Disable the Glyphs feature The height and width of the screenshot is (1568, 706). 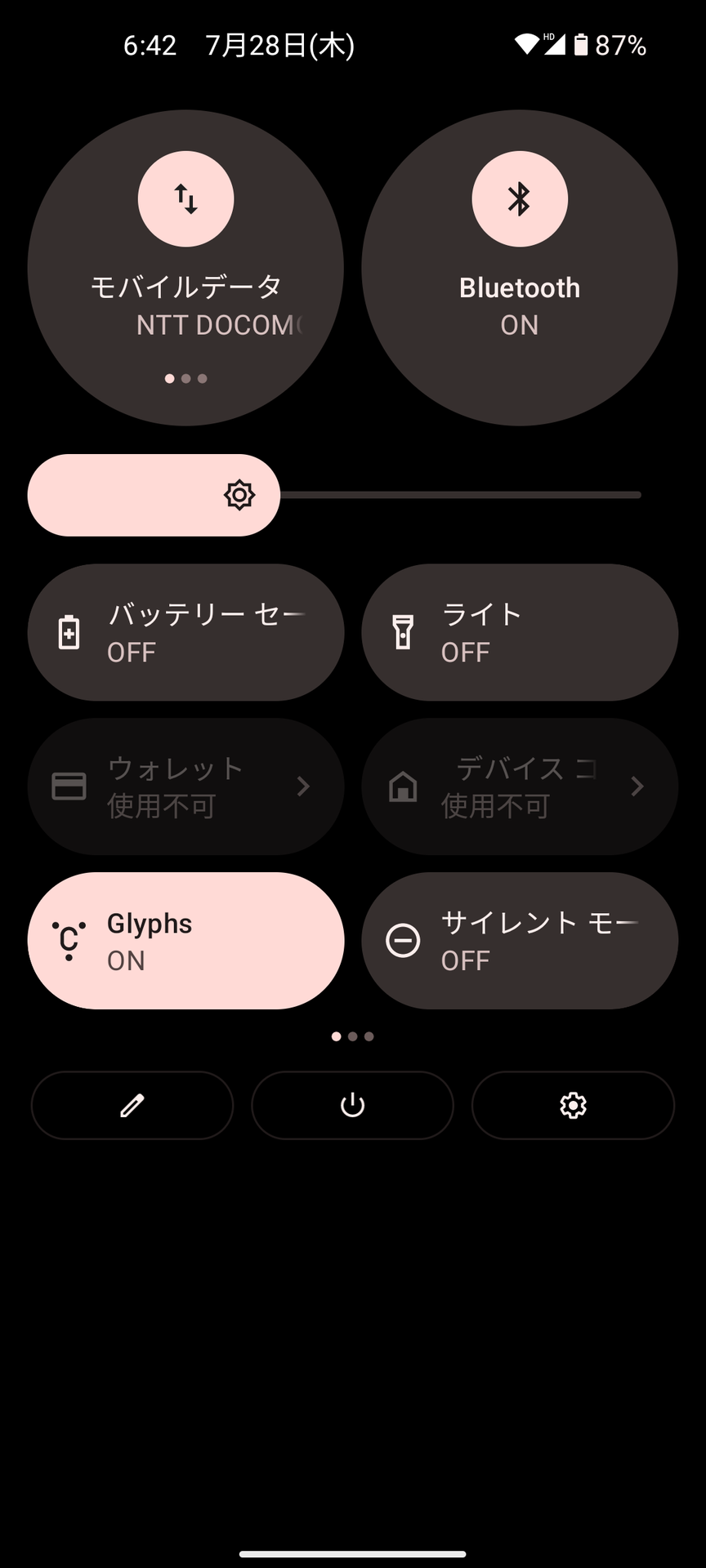coord(185,940)
